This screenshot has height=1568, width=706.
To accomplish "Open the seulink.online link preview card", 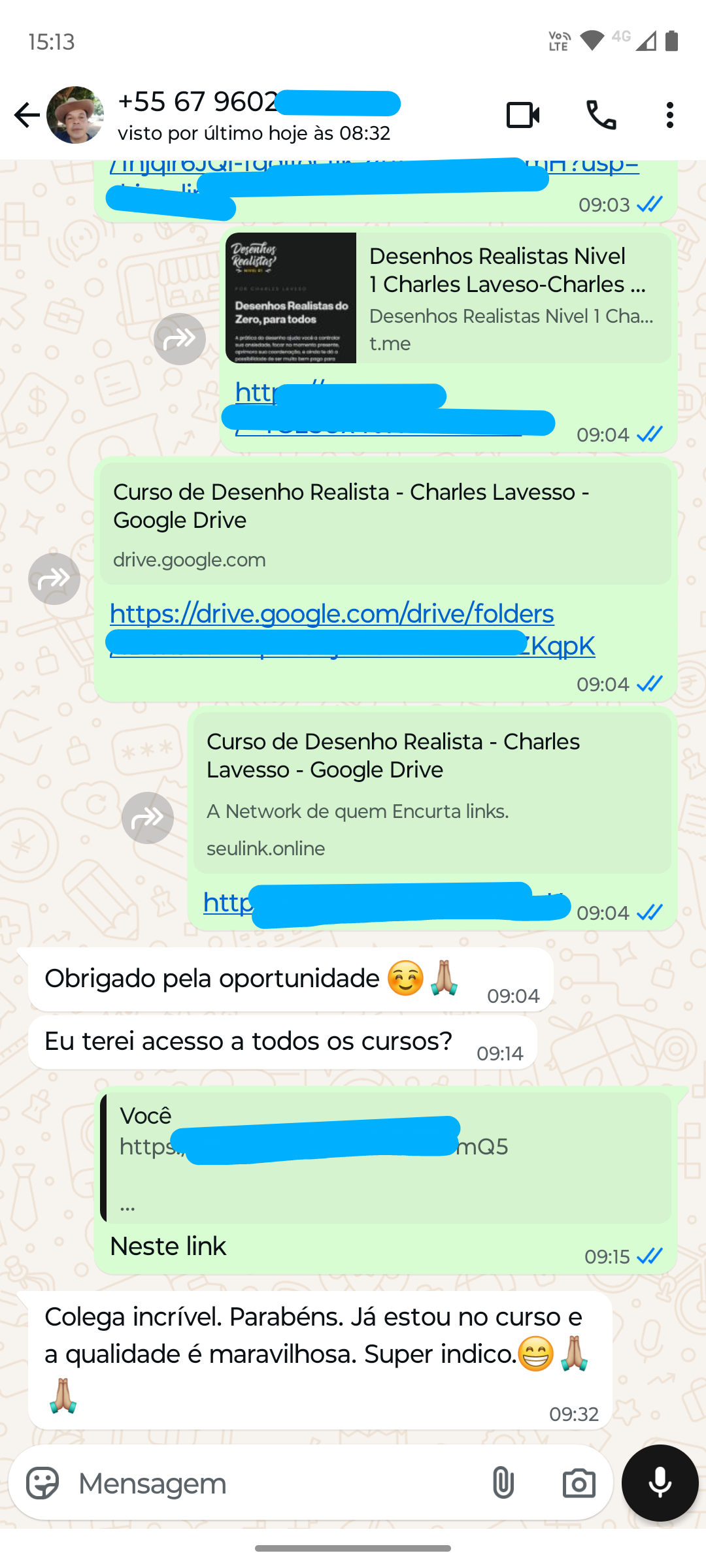I will 431,793.
